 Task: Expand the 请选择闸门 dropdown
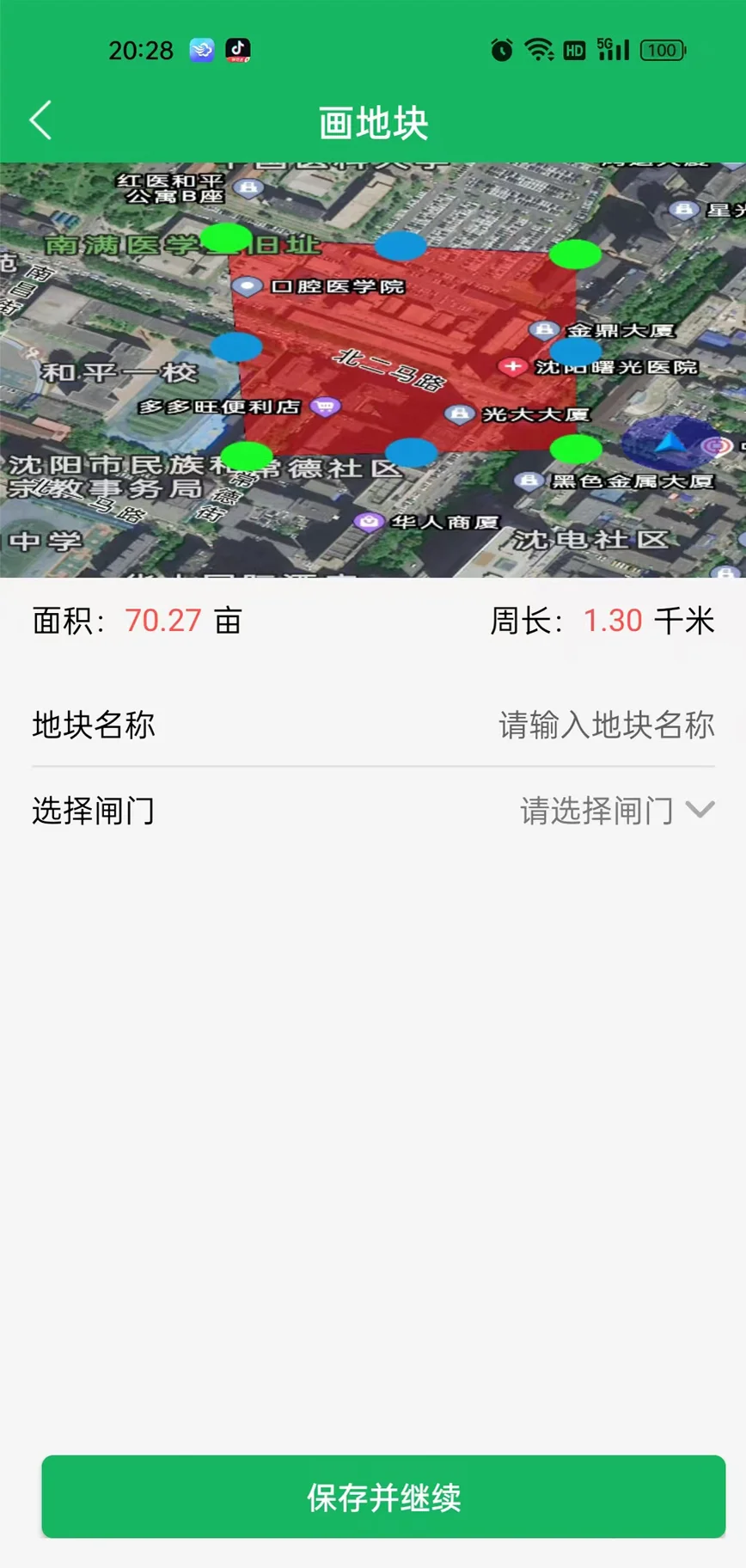(702, 809)
